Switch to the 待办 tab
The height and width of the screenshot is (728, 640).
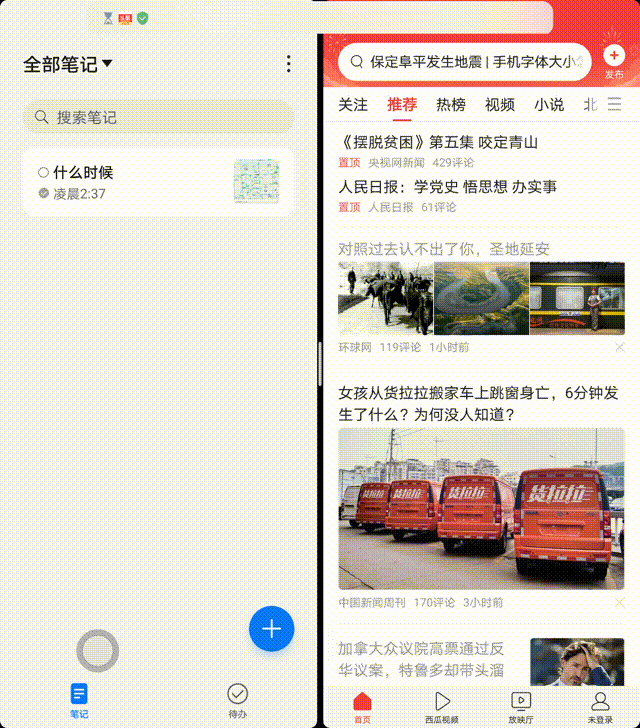point(237,700)
